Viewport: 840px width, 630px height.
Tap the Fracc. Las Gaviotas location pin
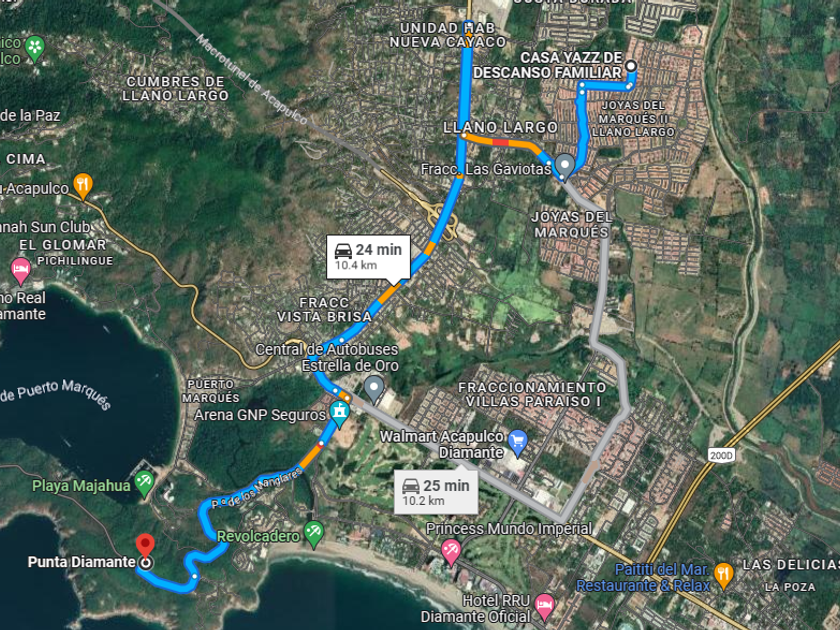click(x=565, y=164)
